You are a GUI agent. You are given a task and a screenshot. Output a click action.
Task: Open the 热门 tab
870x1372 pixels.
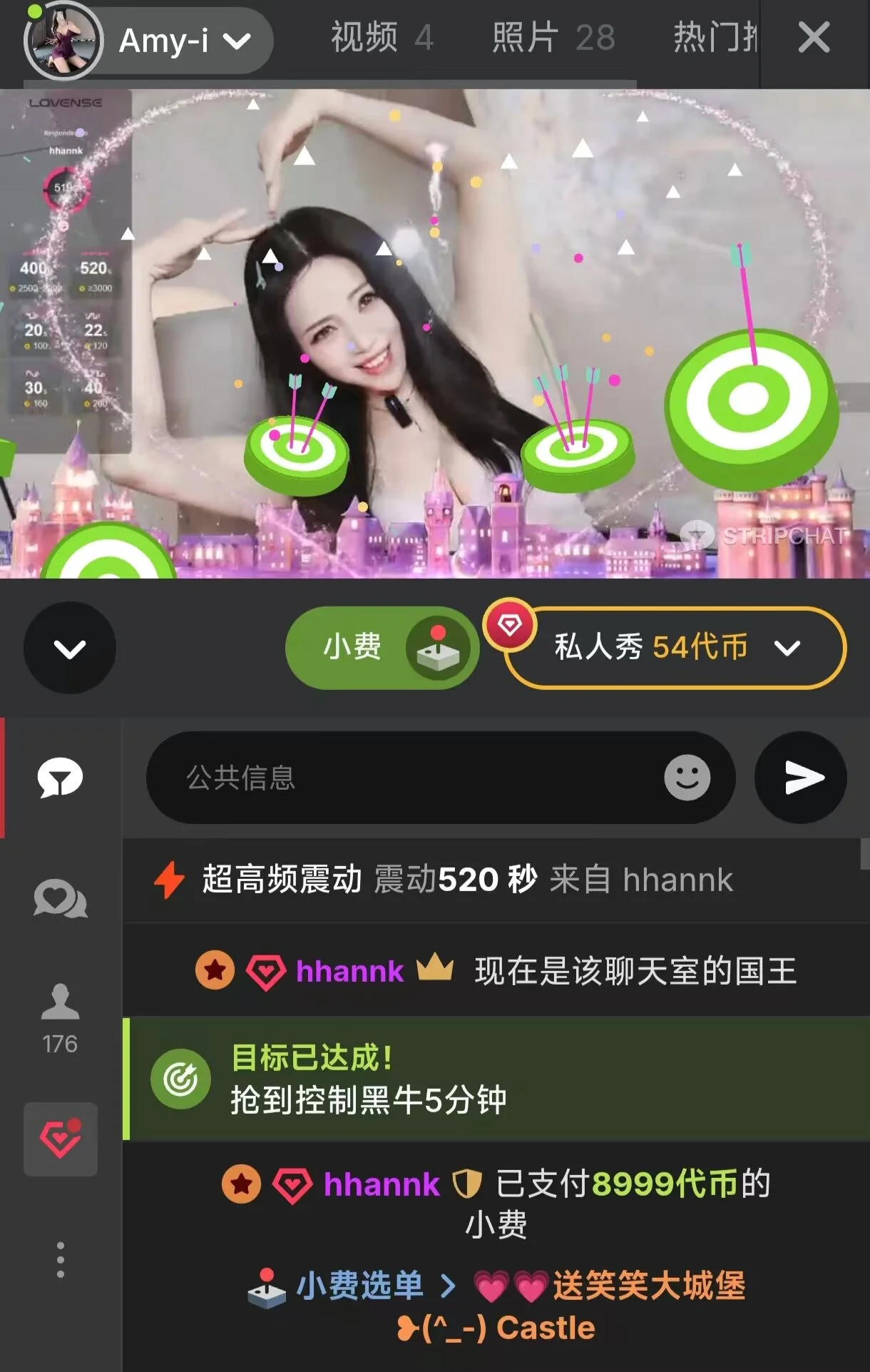715,37
